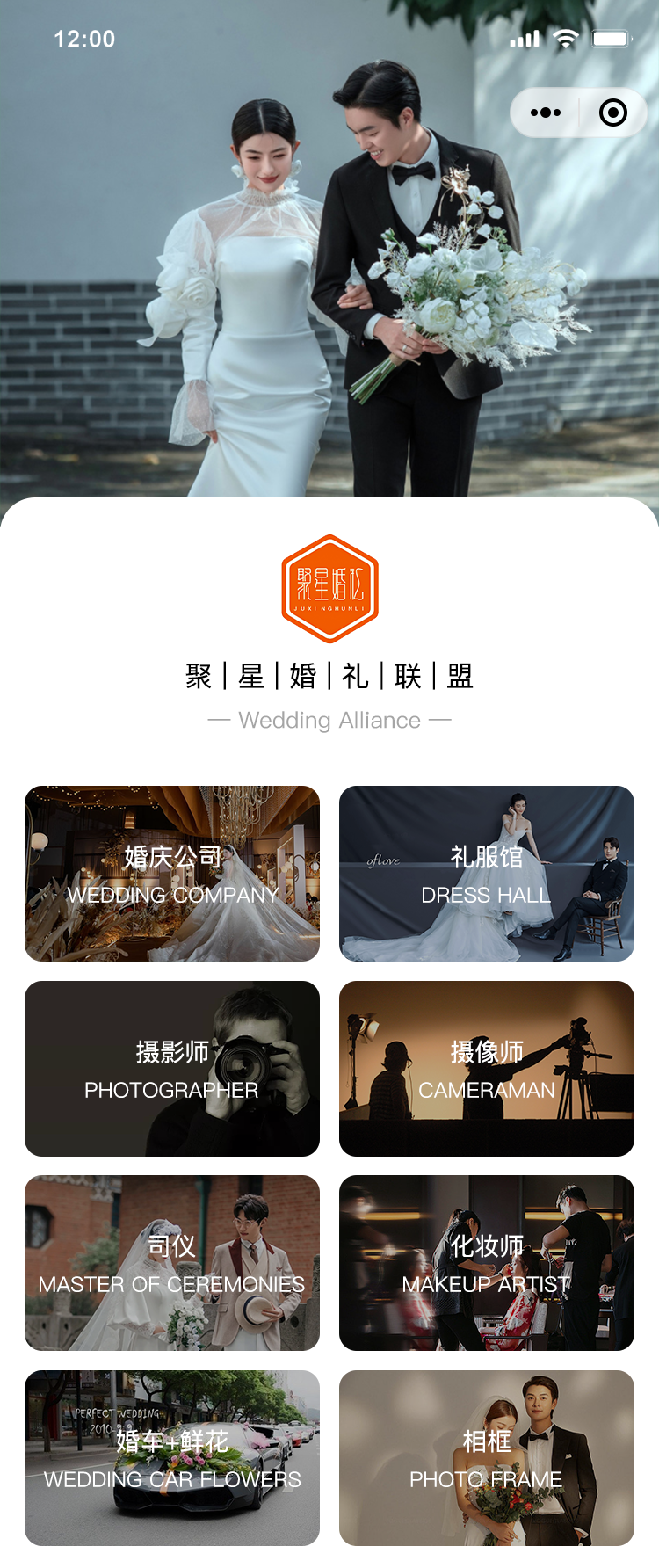View the Master of Ceremonies category
659x1568 pixels.
click(x=172, y=1263)
